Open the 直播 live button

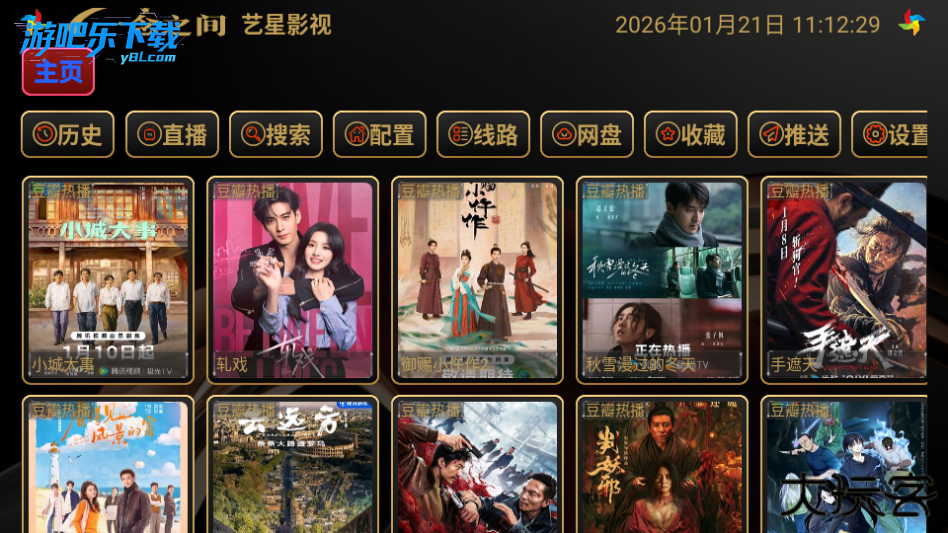(x=172, y=134)
